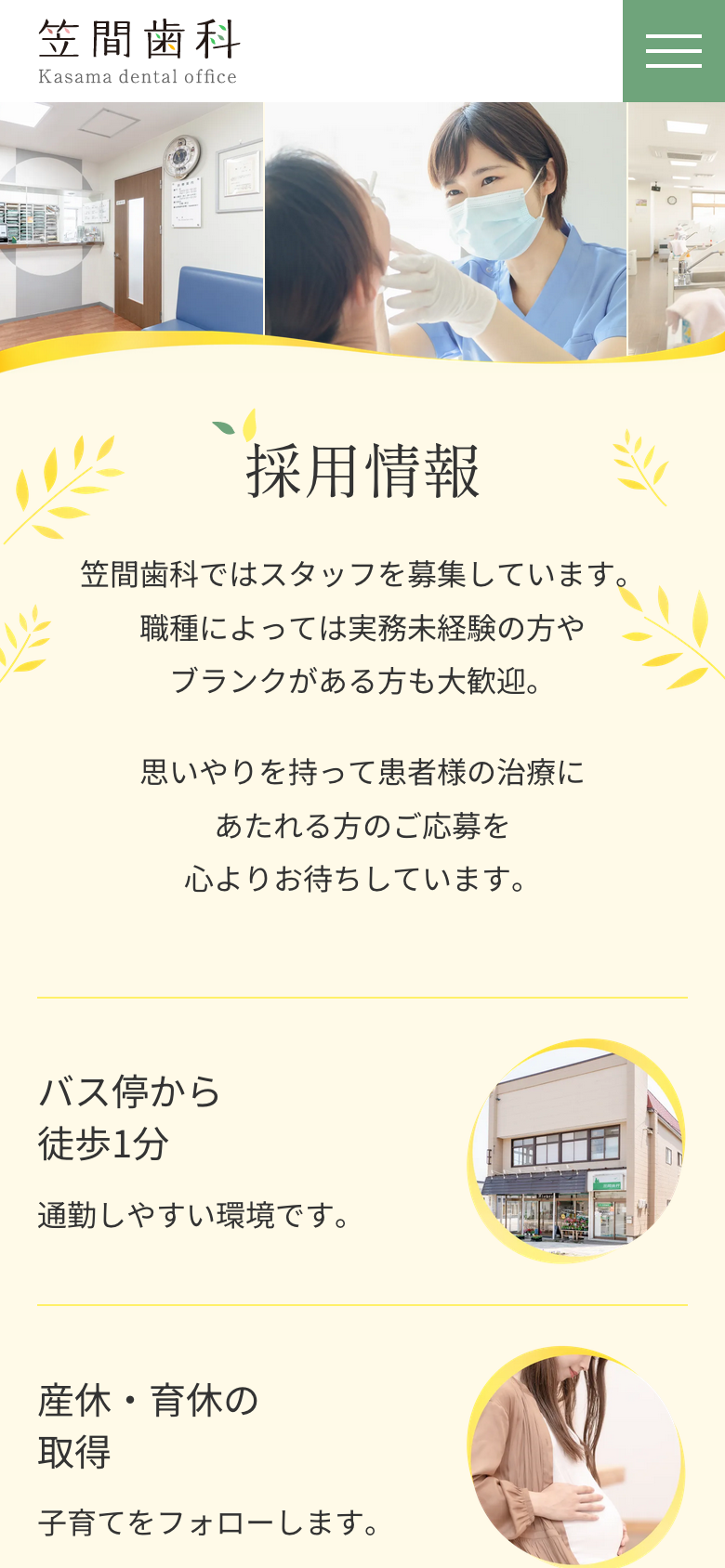Screen dimensions: 725x1568
Task: Open the green hamburger menu
Action: [x=673, y=51]
